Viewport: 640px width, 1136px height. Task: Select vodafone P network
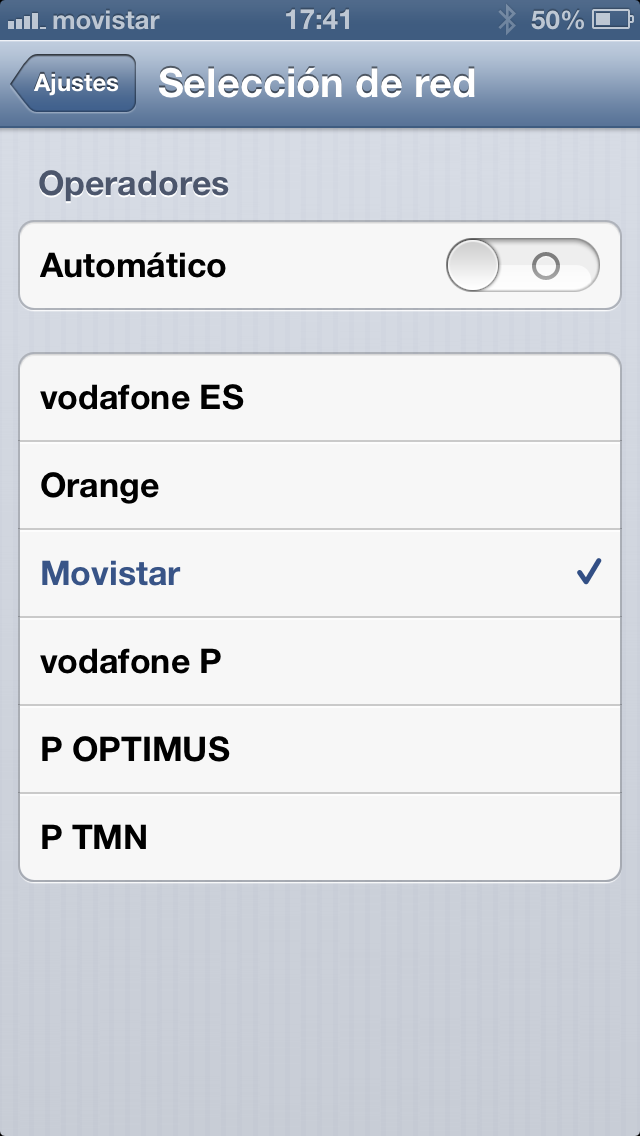(320, 662)
